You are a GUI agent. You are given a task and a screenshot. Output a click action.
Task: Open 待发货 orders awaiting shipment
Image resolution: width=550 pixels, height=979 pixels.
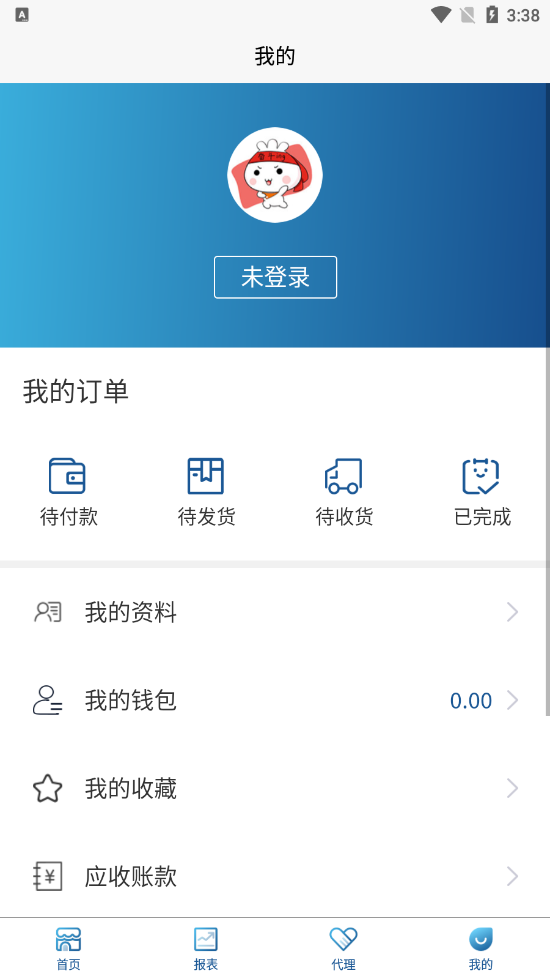click(206, 492)
